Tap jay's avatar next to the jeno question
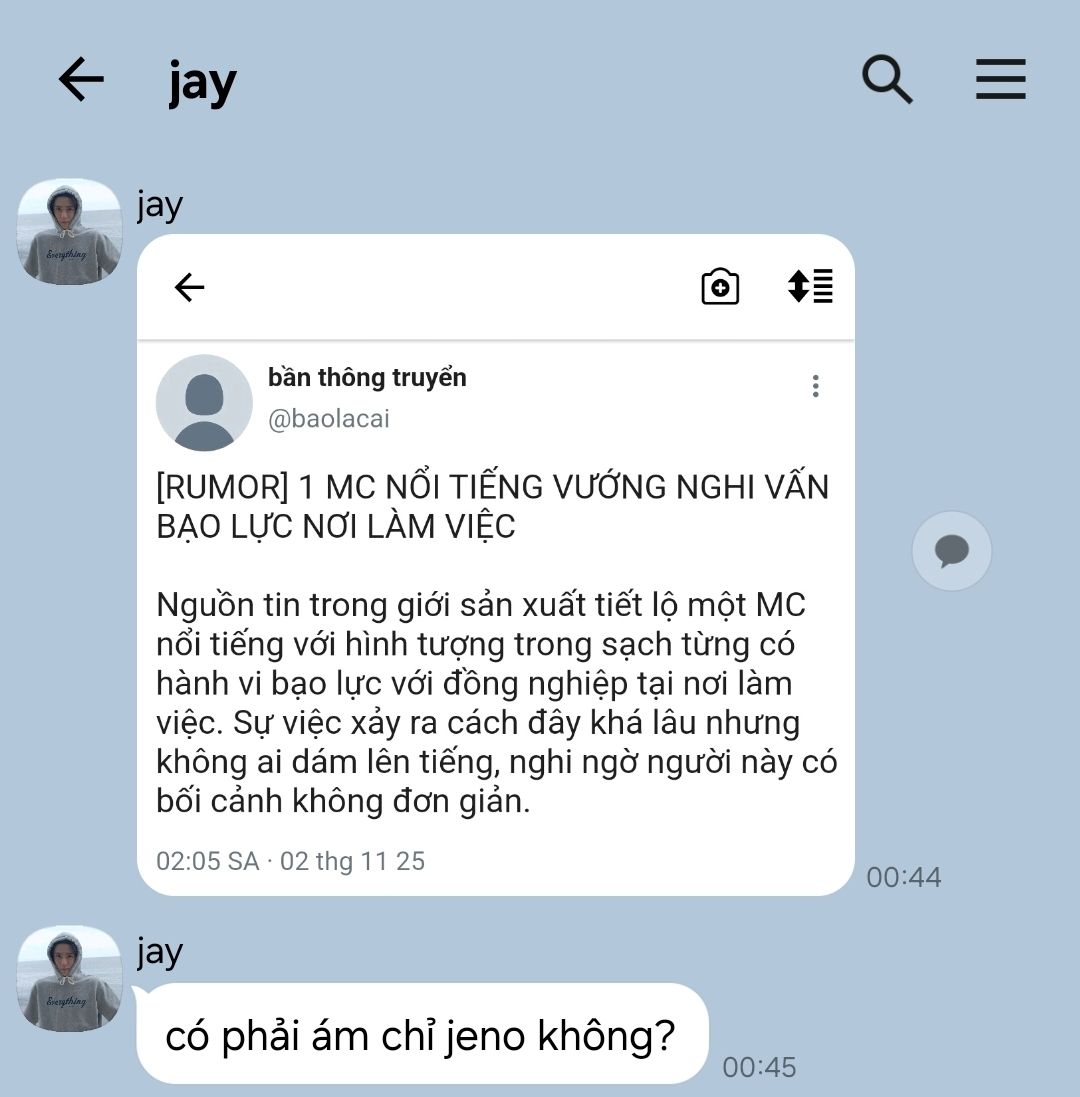Image resolution: width=1080 pixels, height=1097 pixels. 70,978
